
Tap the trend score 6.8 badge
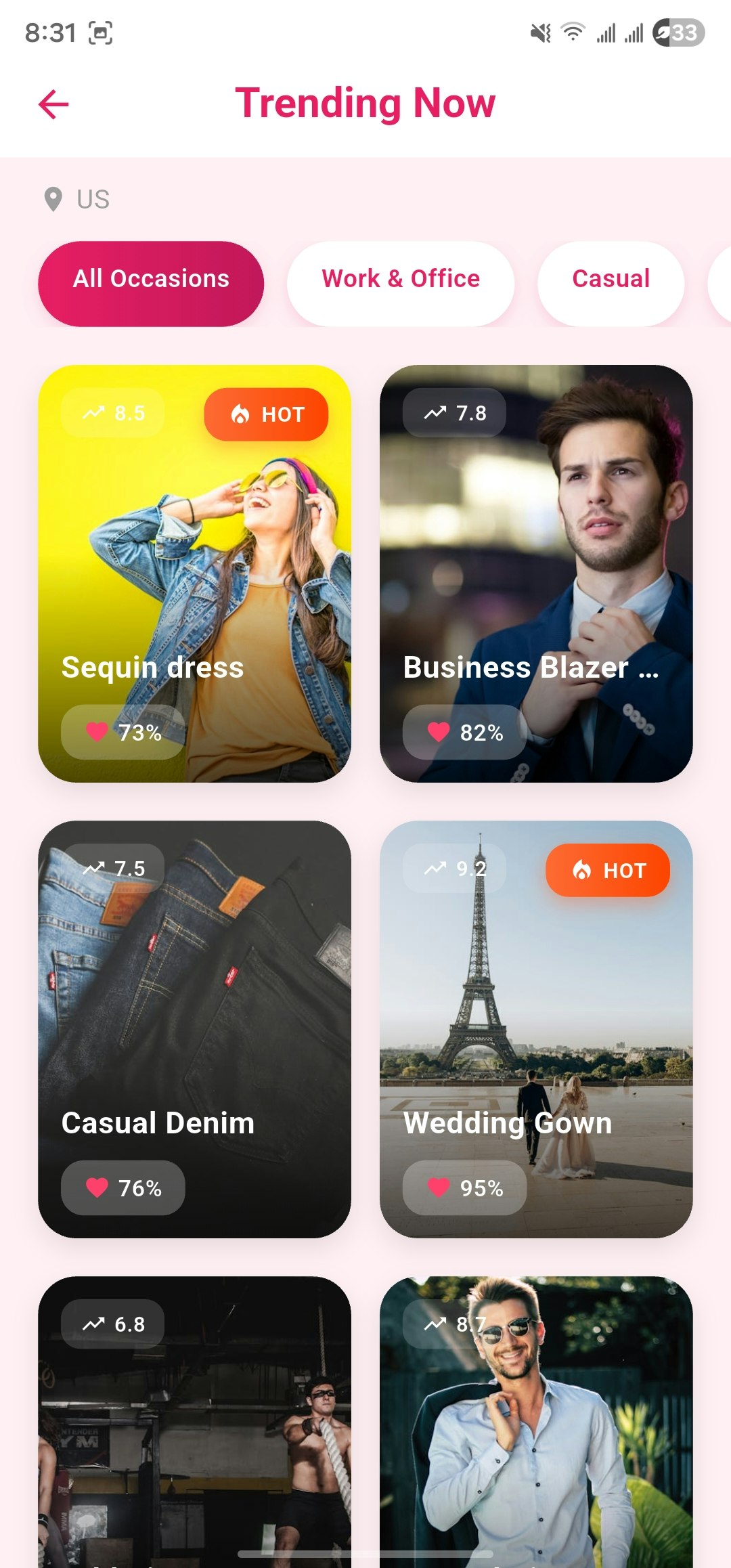pyautogui.click(x=112, y=1324)
